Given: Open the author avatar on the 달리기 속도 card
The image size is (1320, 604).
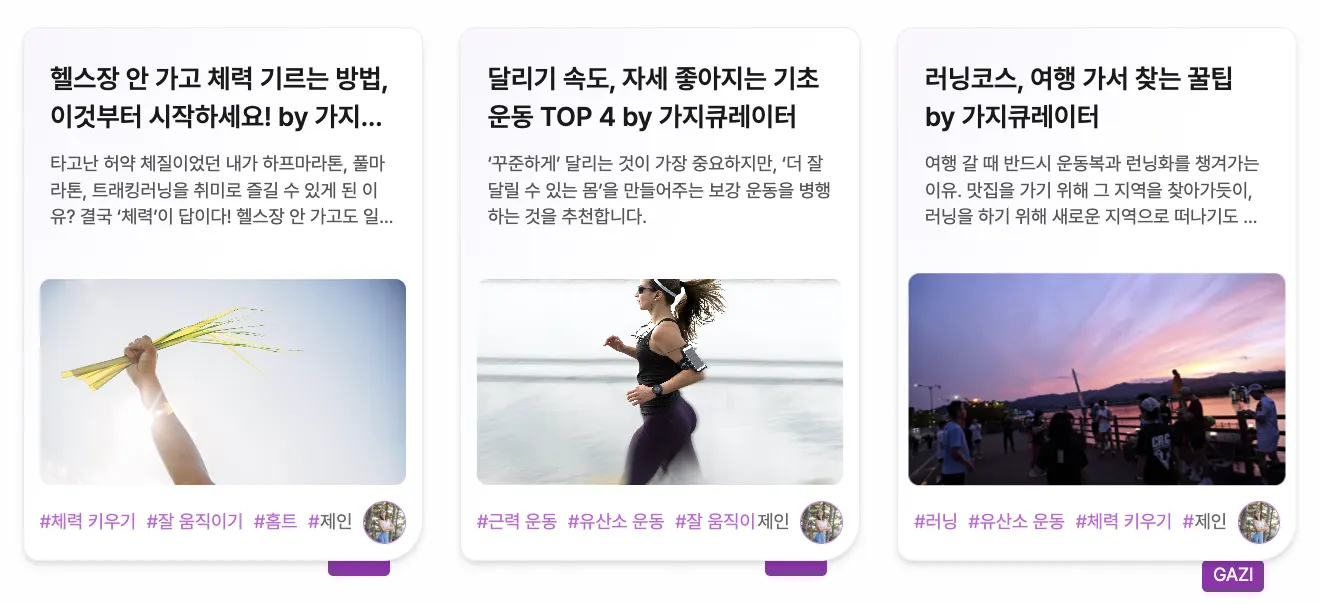Looking at the screenshot, I should pyautogui.click(x=822, y=522).
